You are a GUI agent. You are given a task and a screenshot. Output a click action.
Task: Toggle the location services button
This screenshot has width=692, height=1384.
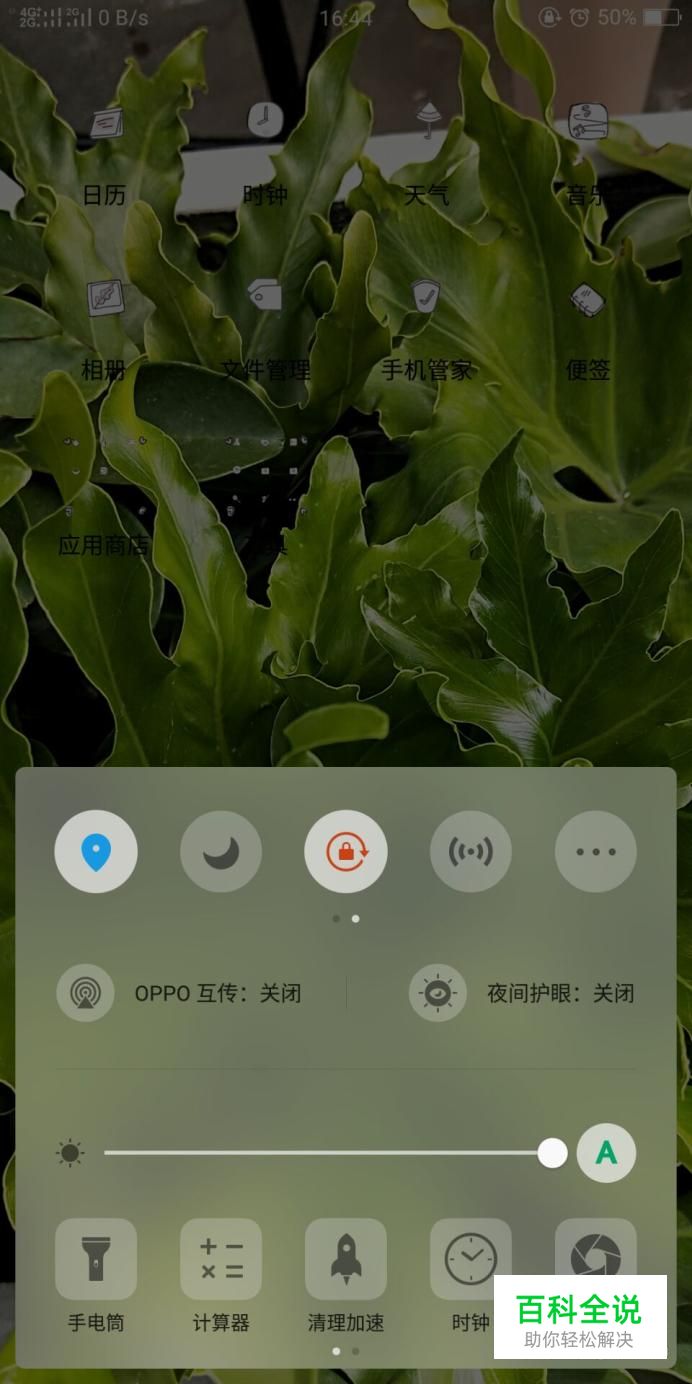click(96, 852)
